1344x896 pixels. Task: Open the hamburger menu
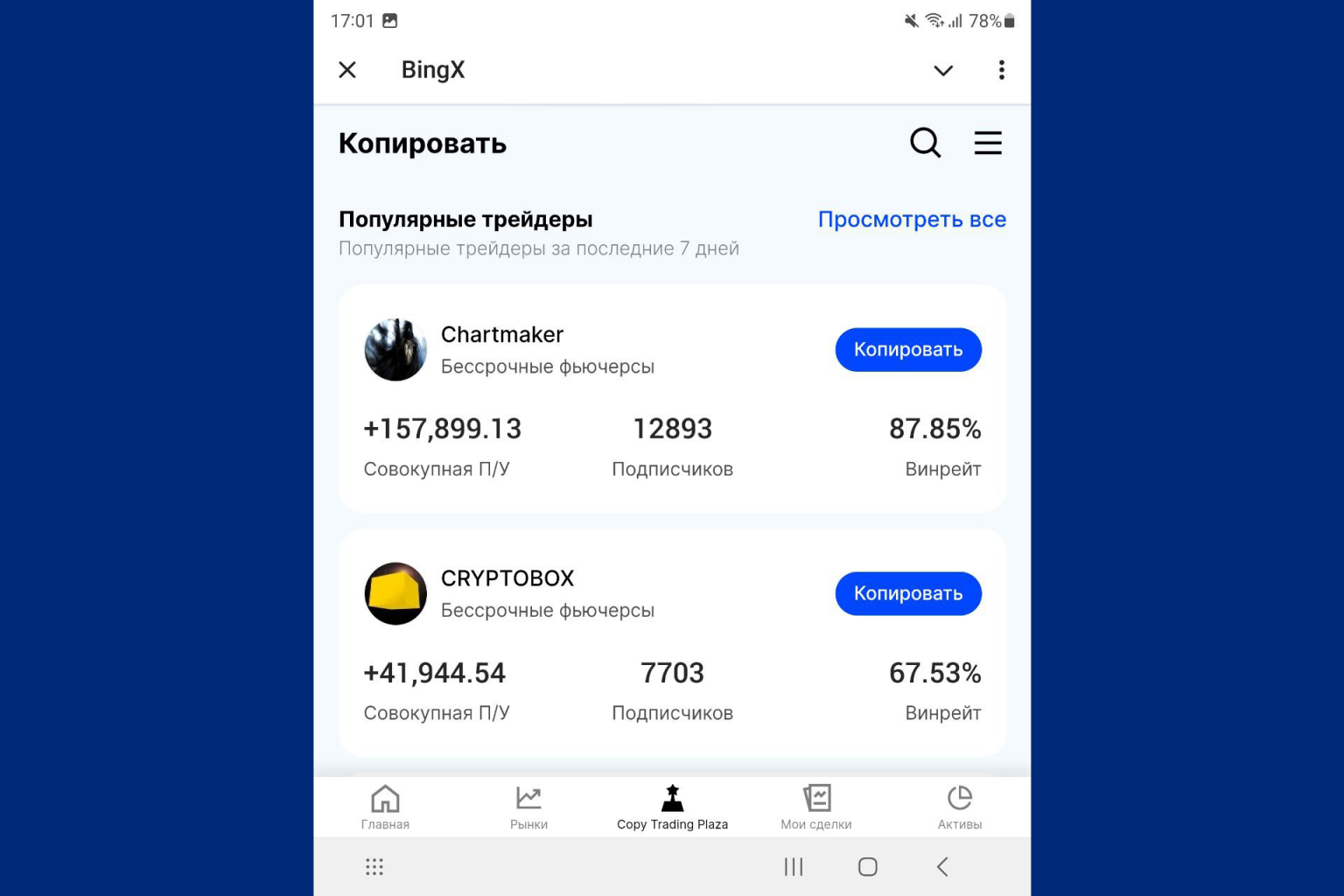(988, 143)
